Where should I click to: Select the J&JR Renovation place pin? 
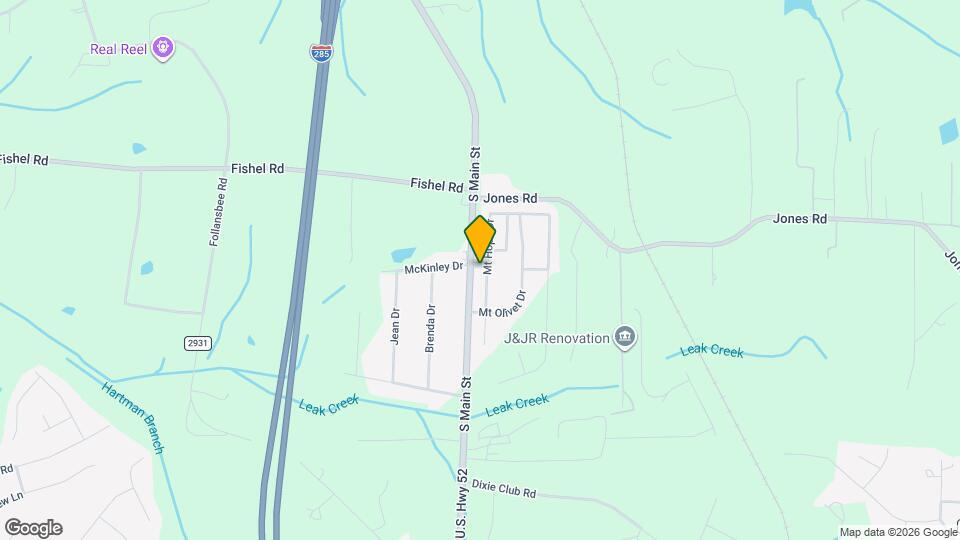626,337
